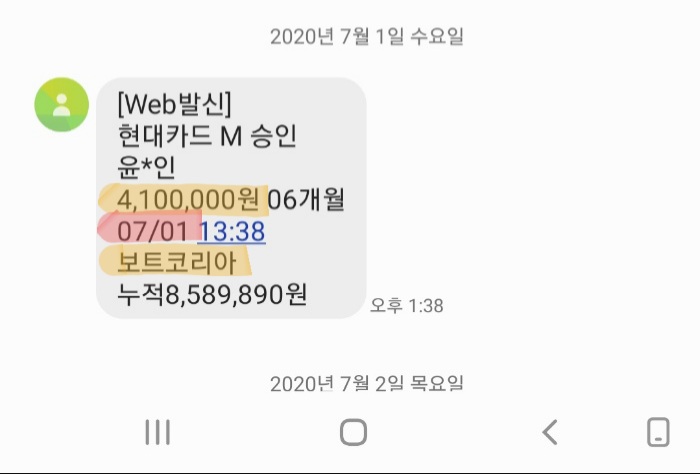Go to the home screen
The image size is (700, 474).
coord(353,432)
